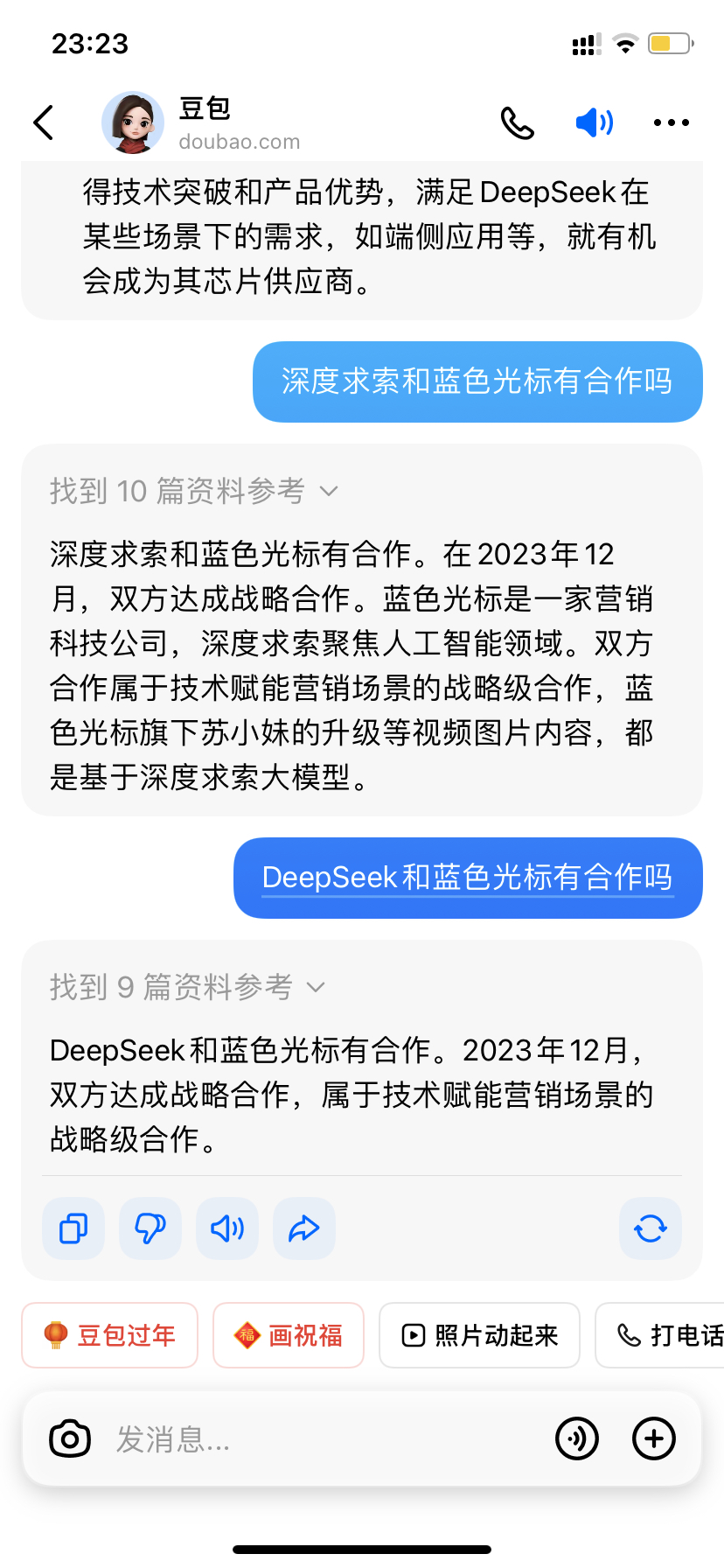
Task: Go back using the top-left arrow
Action: 44,122
